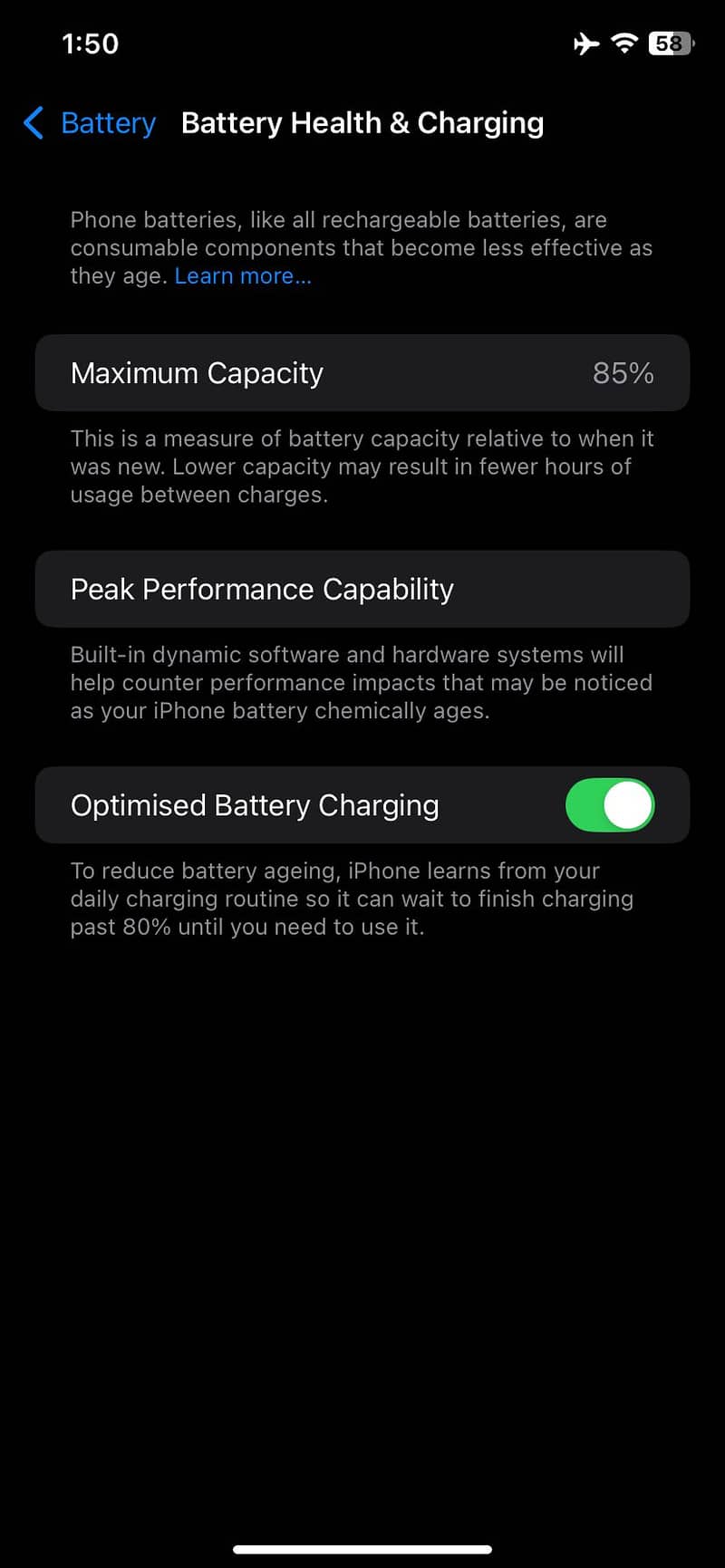Tap the clock displaying 1:50
725x1568 pixels.
90,43
